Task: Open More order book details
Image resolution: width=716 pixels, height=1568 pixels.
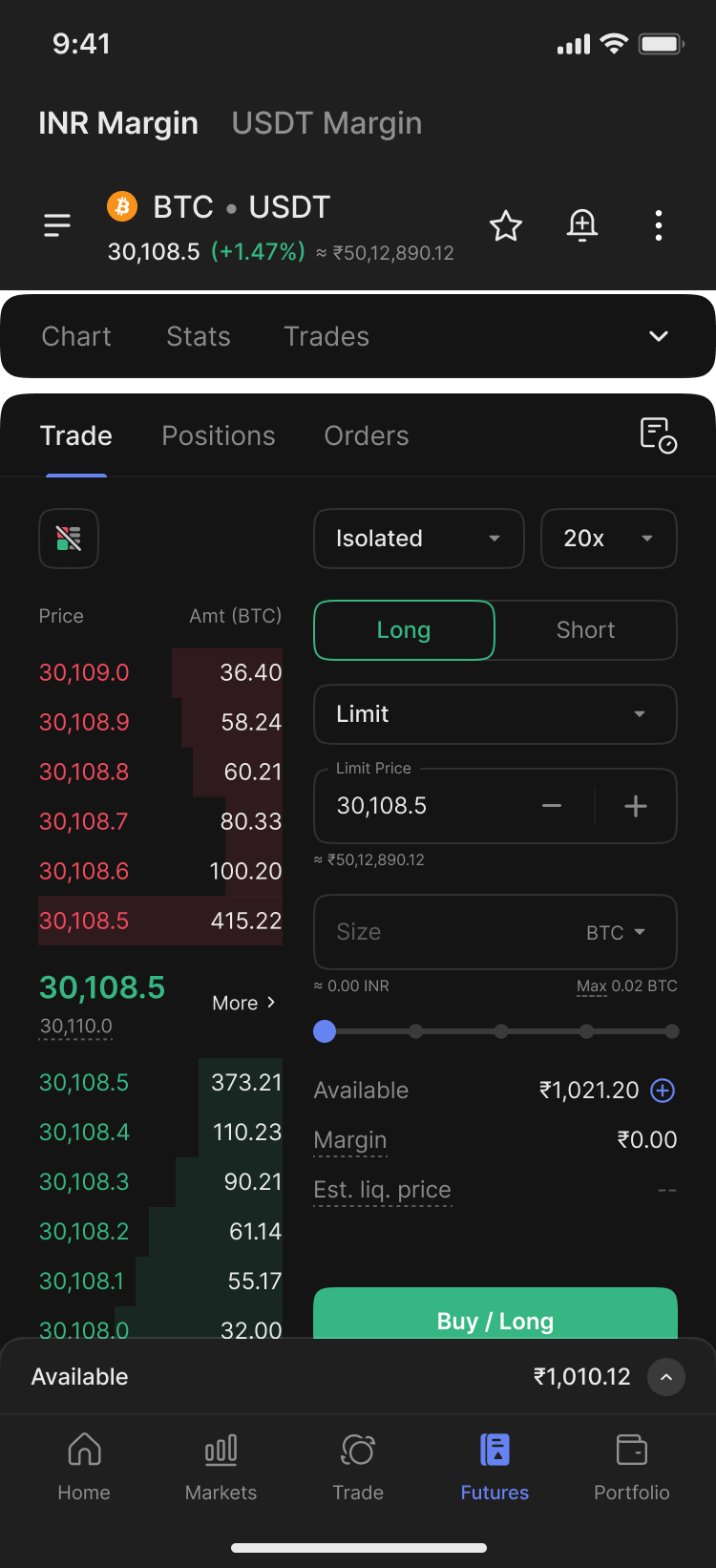Action: [244, 1003]
